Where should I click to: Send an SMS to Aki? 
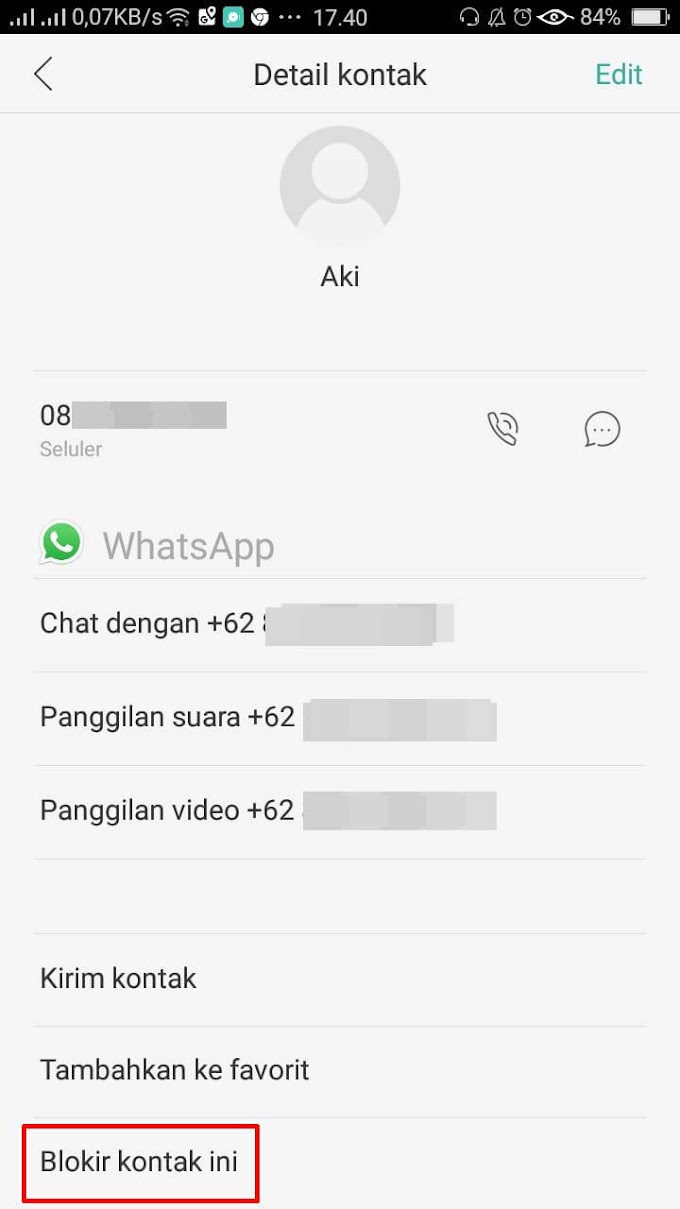[x=602, y=429]
